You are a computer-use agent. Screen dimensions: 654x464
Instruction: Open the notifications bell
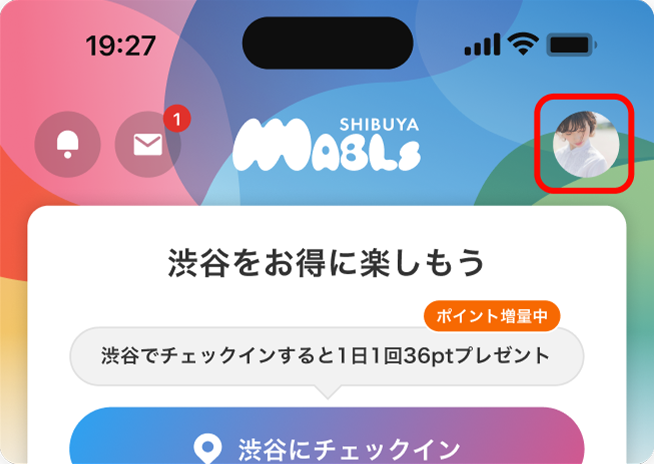tap(67, 146)
